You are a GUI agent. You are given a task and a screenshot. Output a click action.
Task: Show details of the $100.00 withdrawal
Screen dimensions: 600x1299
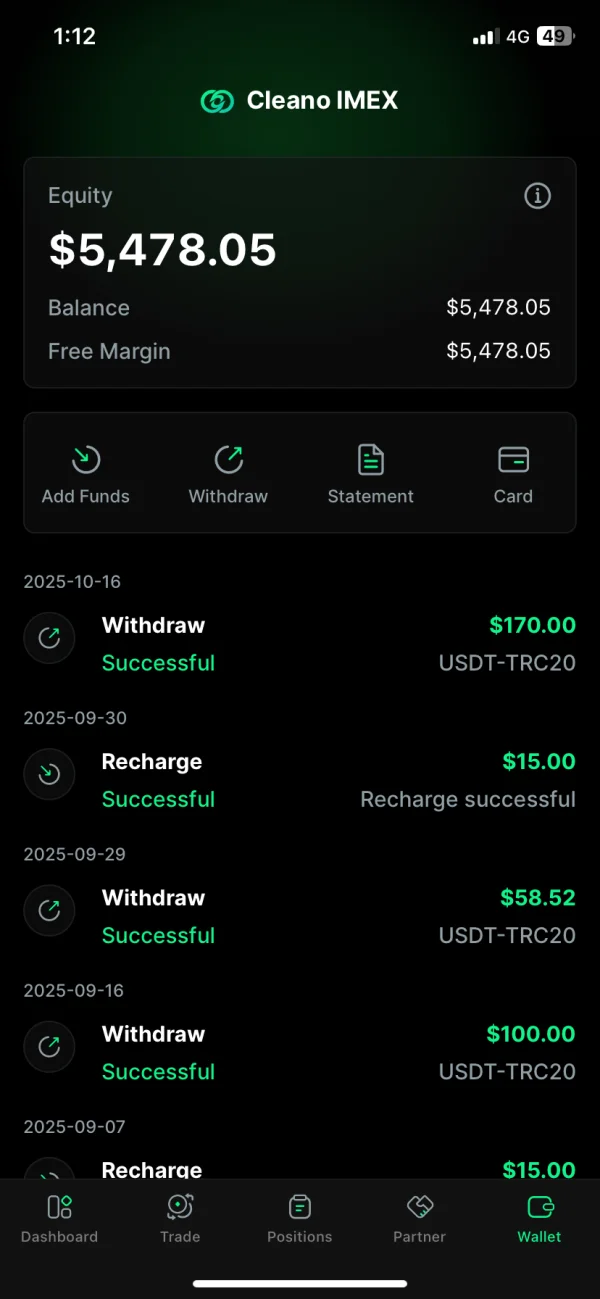click(x=300, y=1052)
